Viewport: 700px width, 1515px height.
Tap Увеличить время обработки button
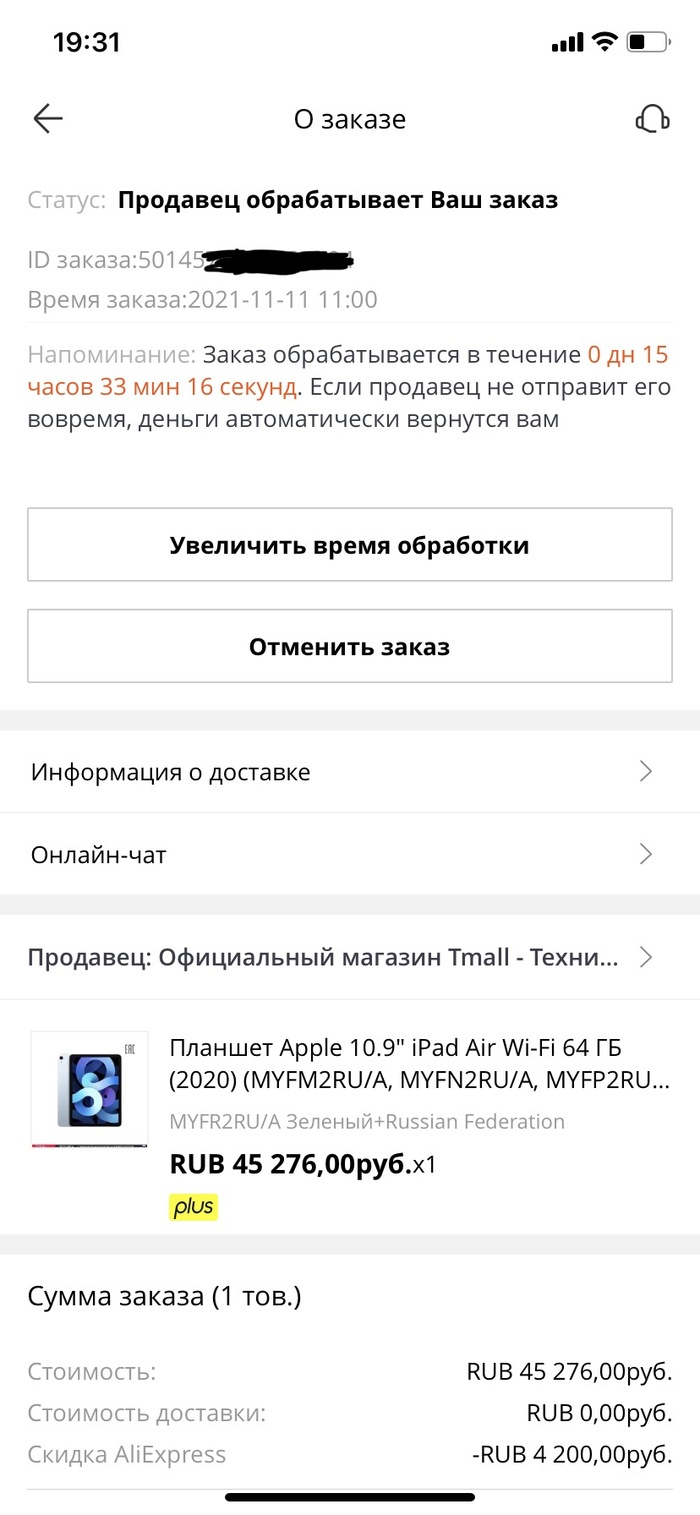(349, 545)
